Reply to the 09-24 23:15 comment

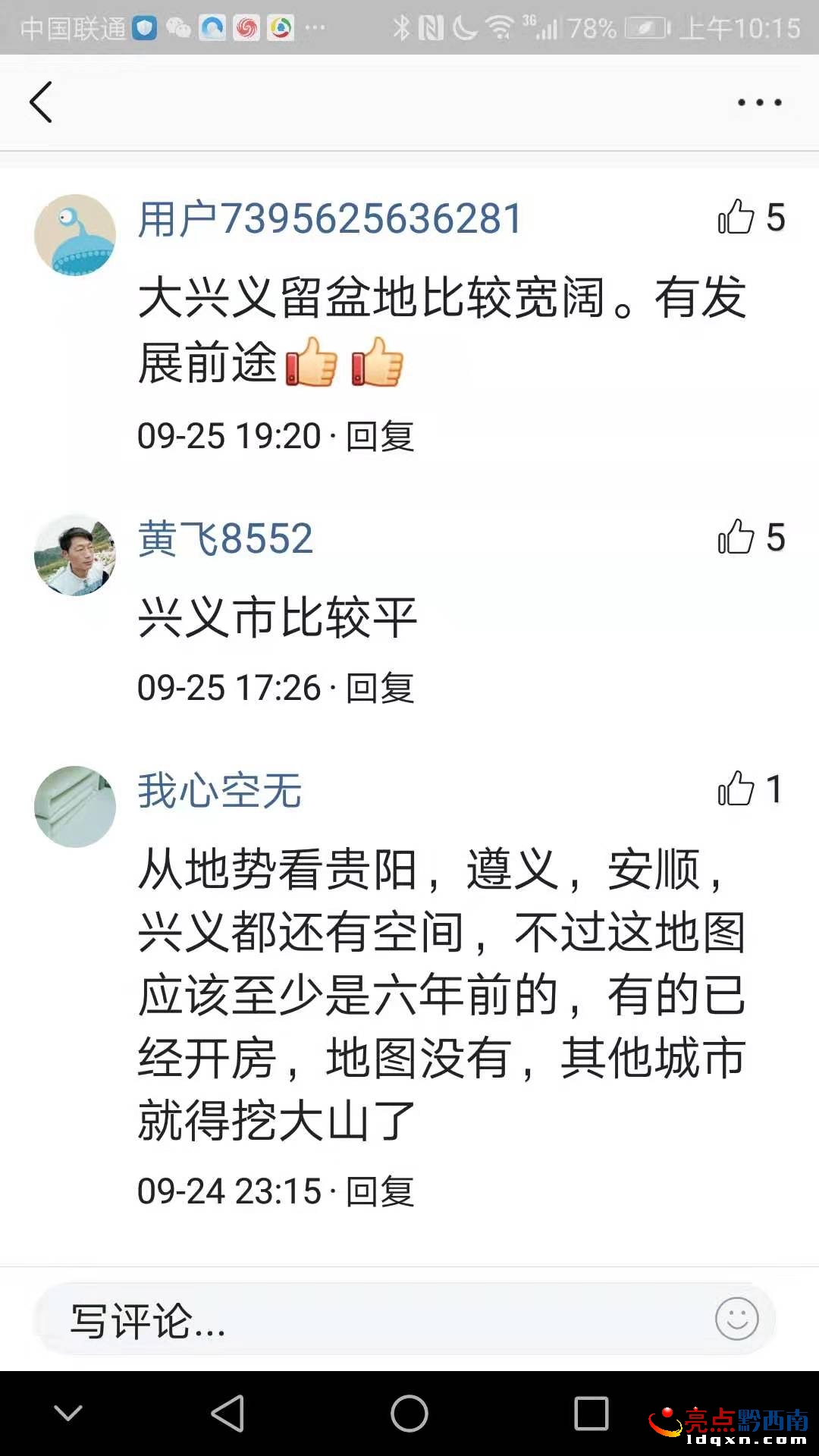coord(380,1191)
